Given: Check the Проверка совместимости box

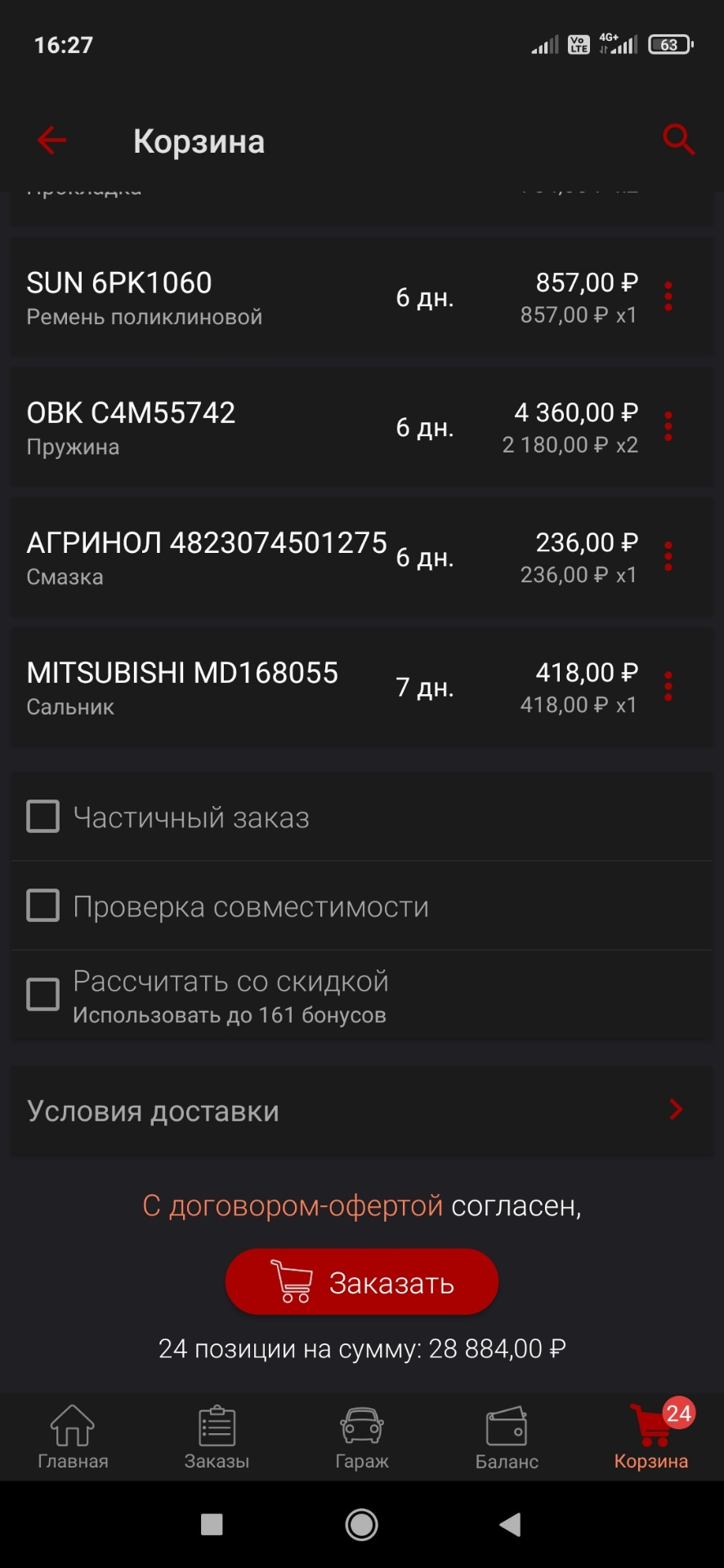Looking at the screenshot, I should coord(43,906).
